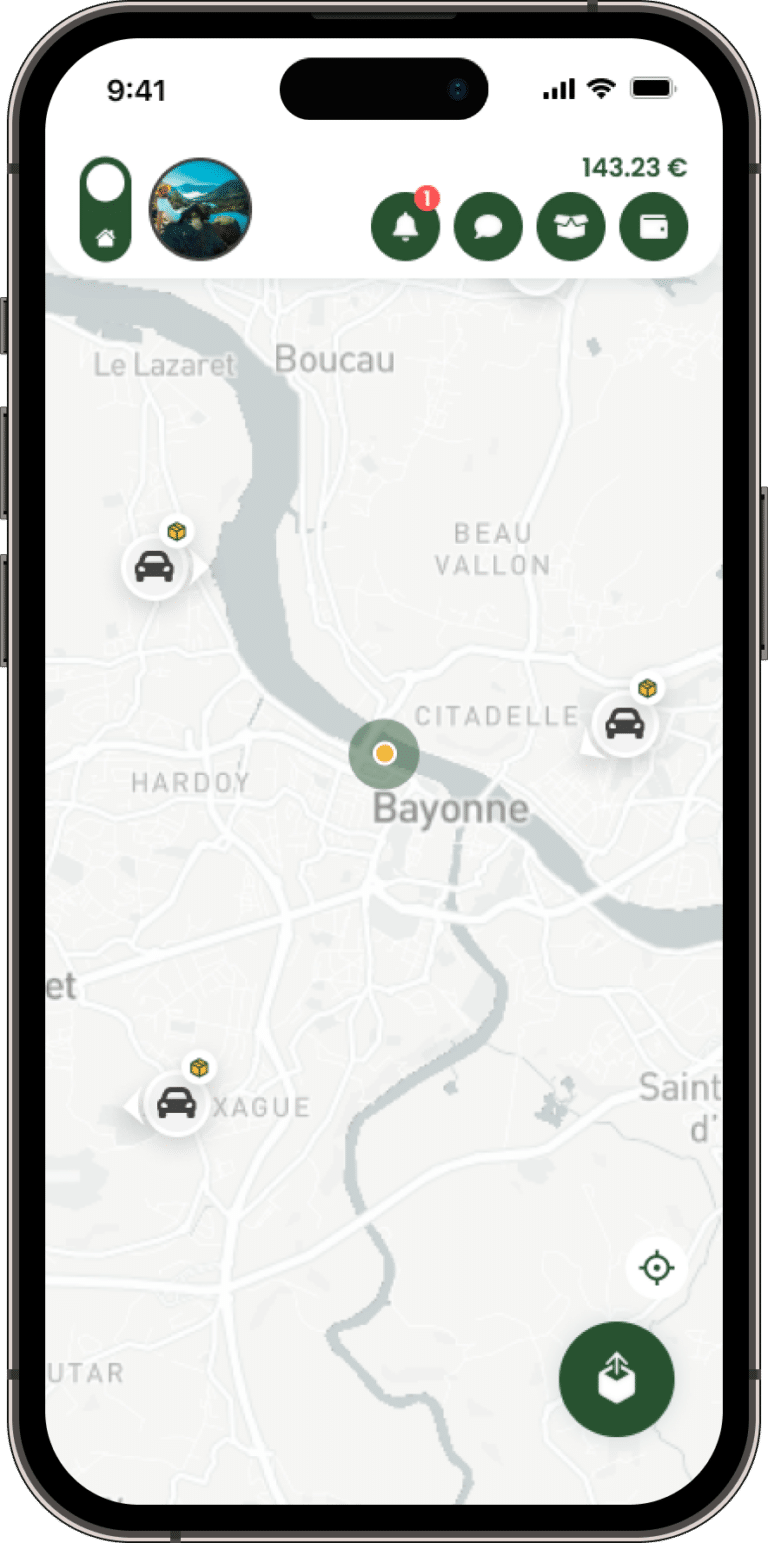The width and height of the screenshot is (768, 1543).
Task: Send a new package
Action: [x=617, y=1379]
